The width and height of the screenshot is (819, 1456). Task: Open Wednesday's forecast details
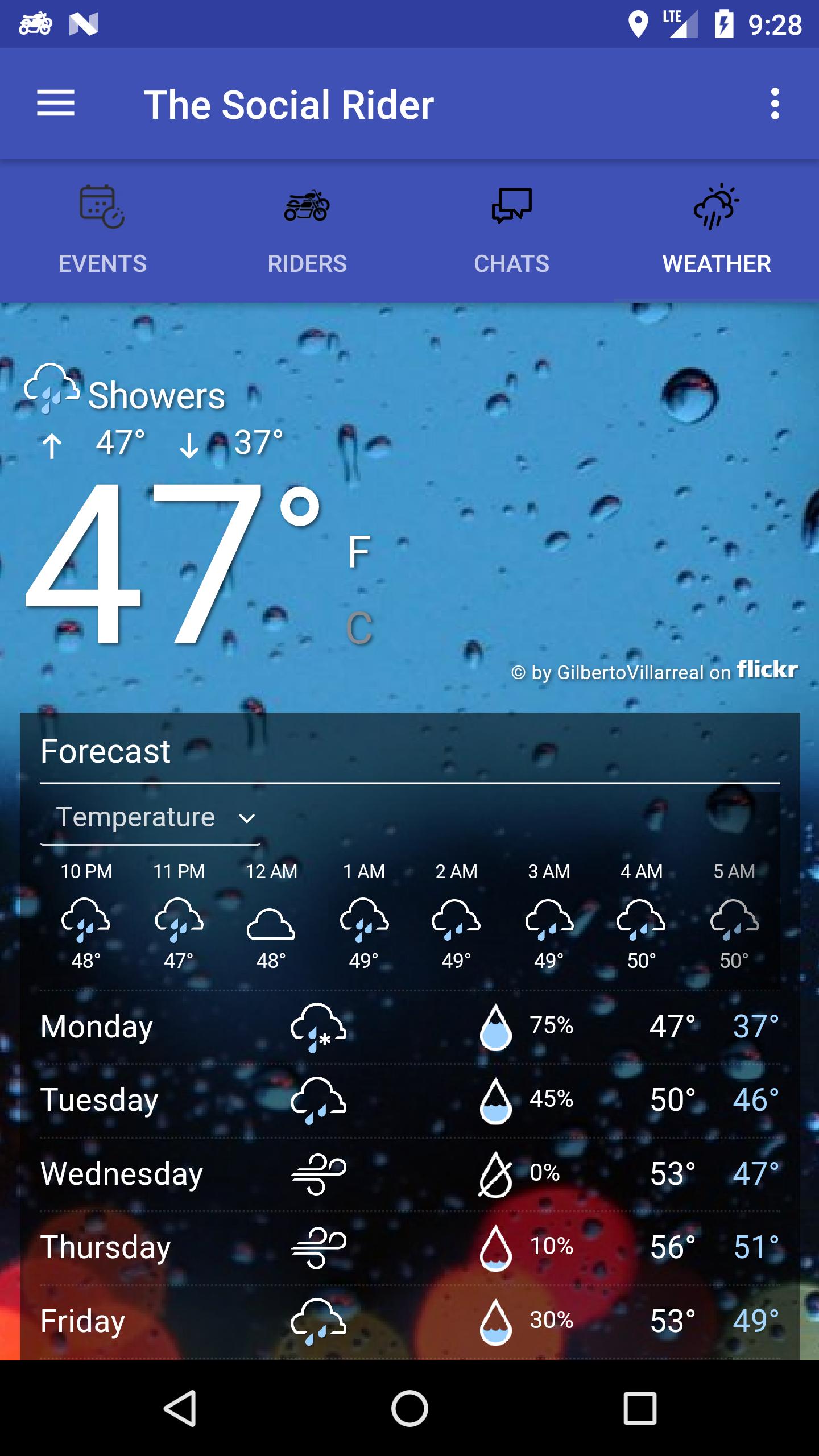[x=409, y=1173]
